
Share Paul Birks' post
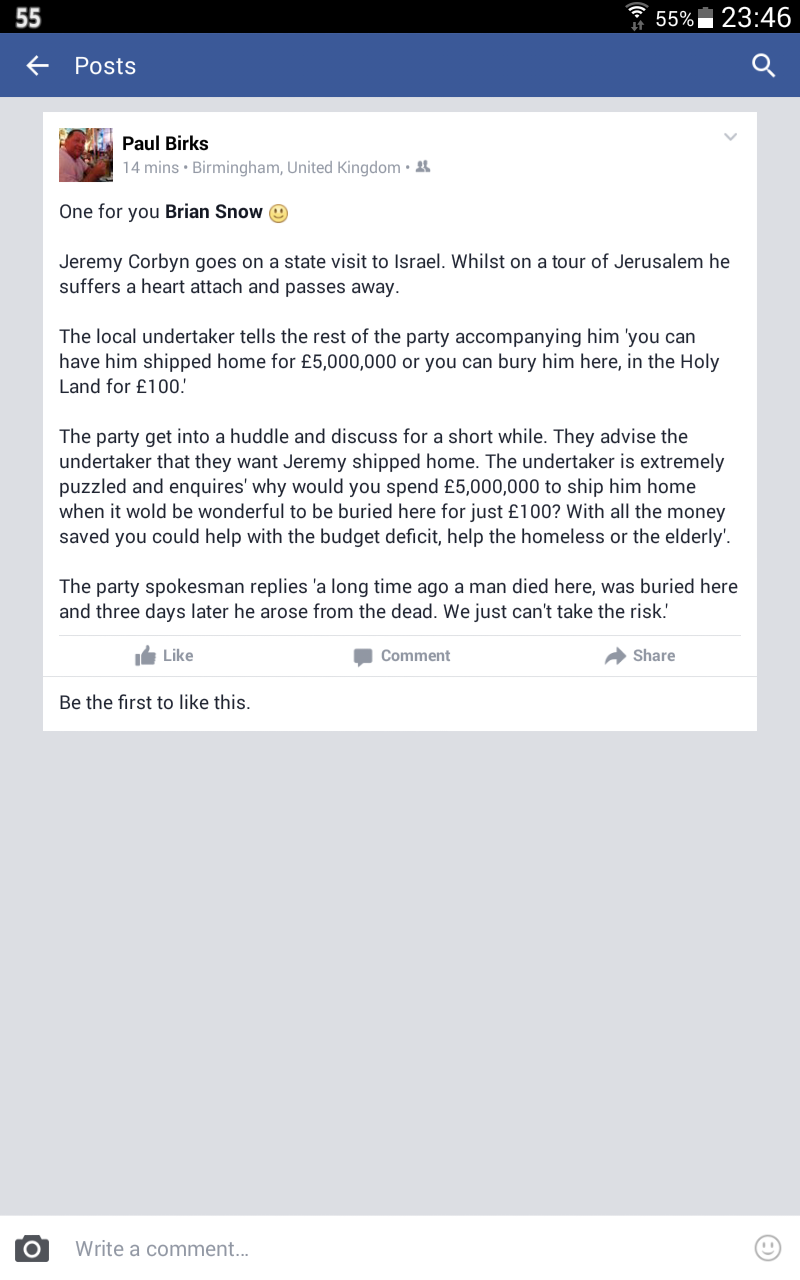640,656
